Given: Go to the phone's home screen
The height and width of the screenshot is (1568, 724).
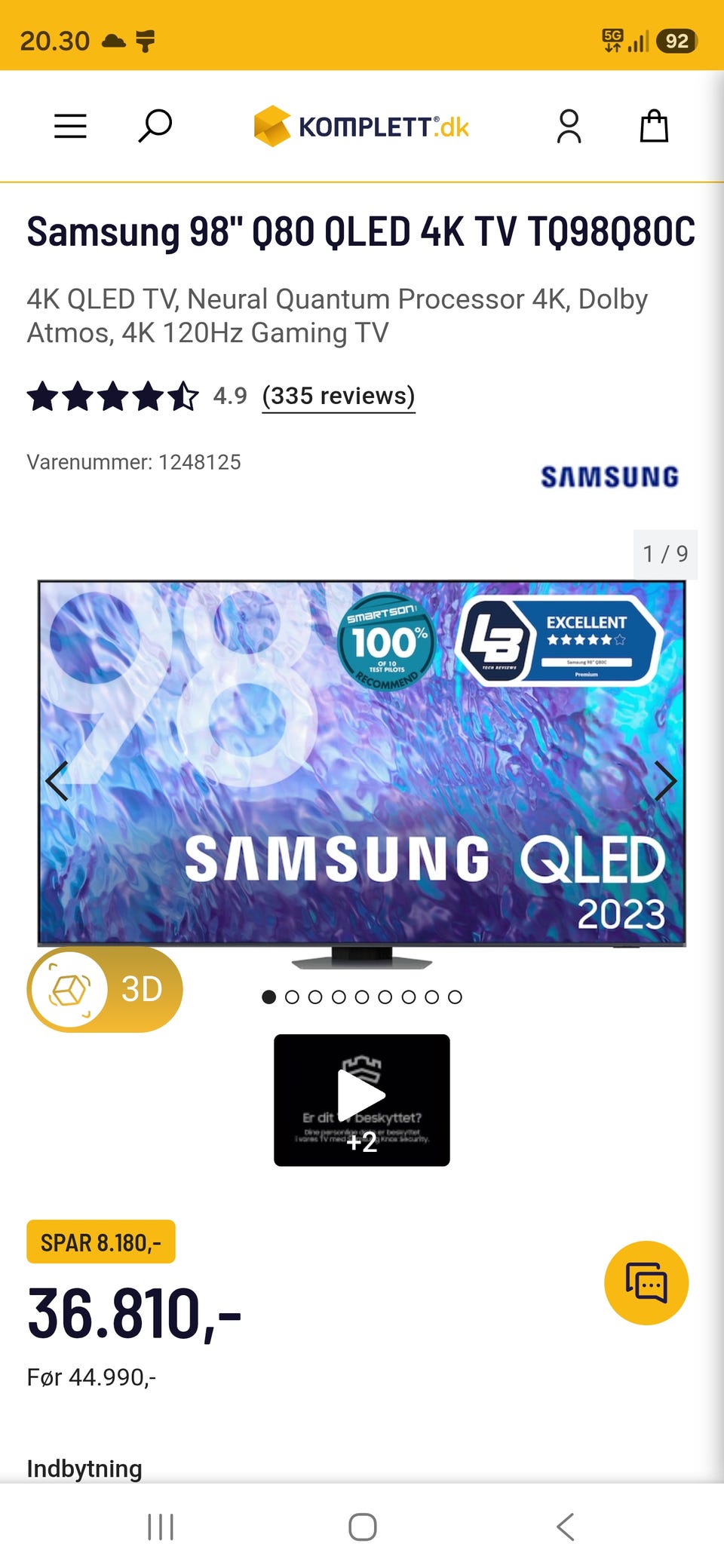Looking at the screenshot, I should 363,1527.
